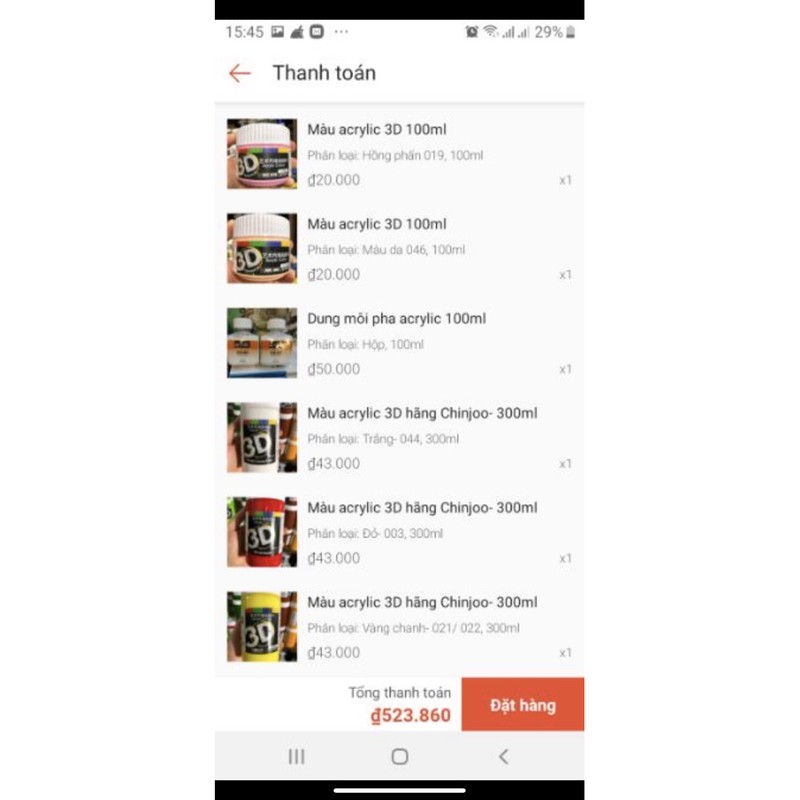Tap the Đặt hàng button

coord(522,705)
